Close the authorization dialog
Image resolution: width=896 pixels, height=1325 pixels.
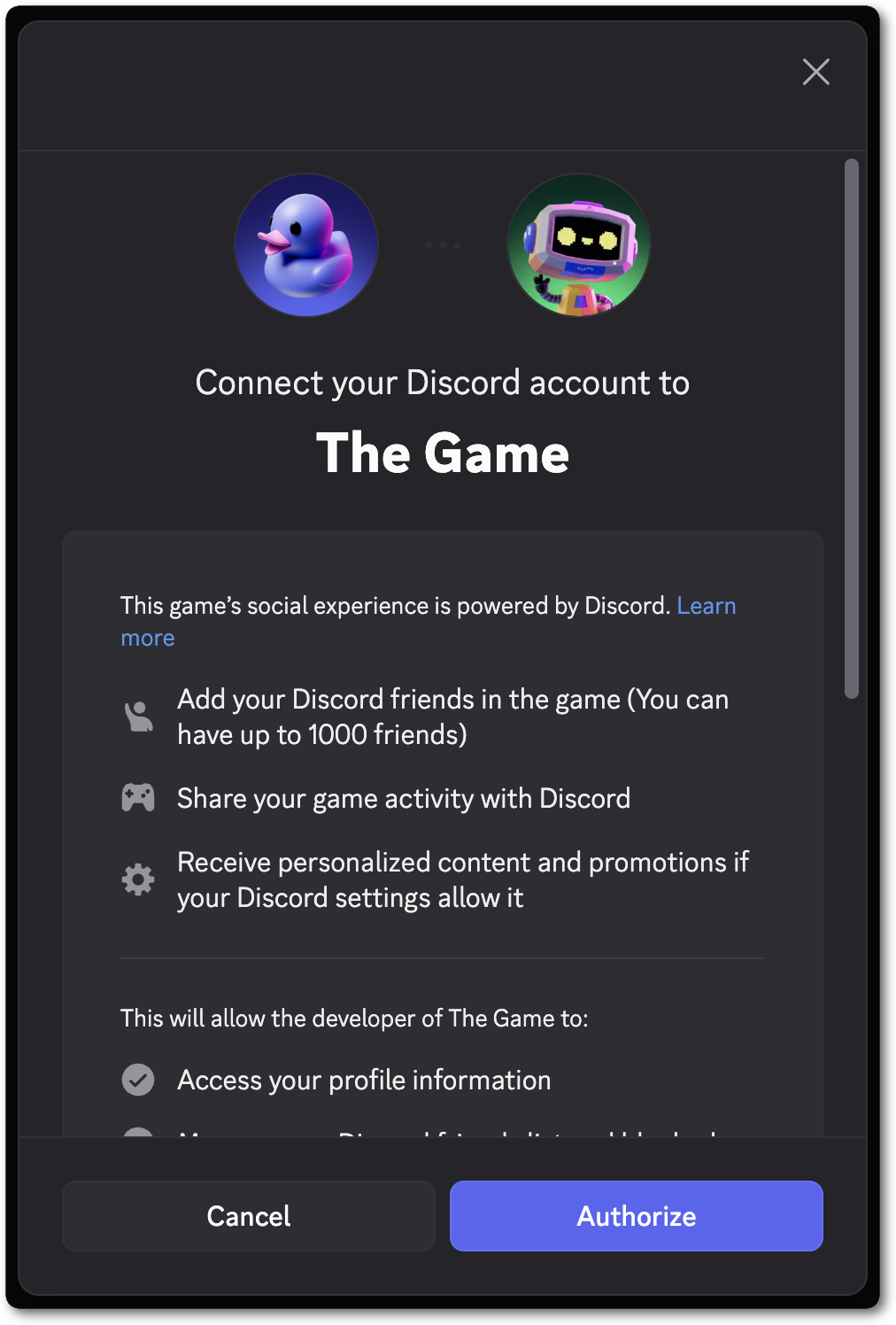tap(815, 72)
